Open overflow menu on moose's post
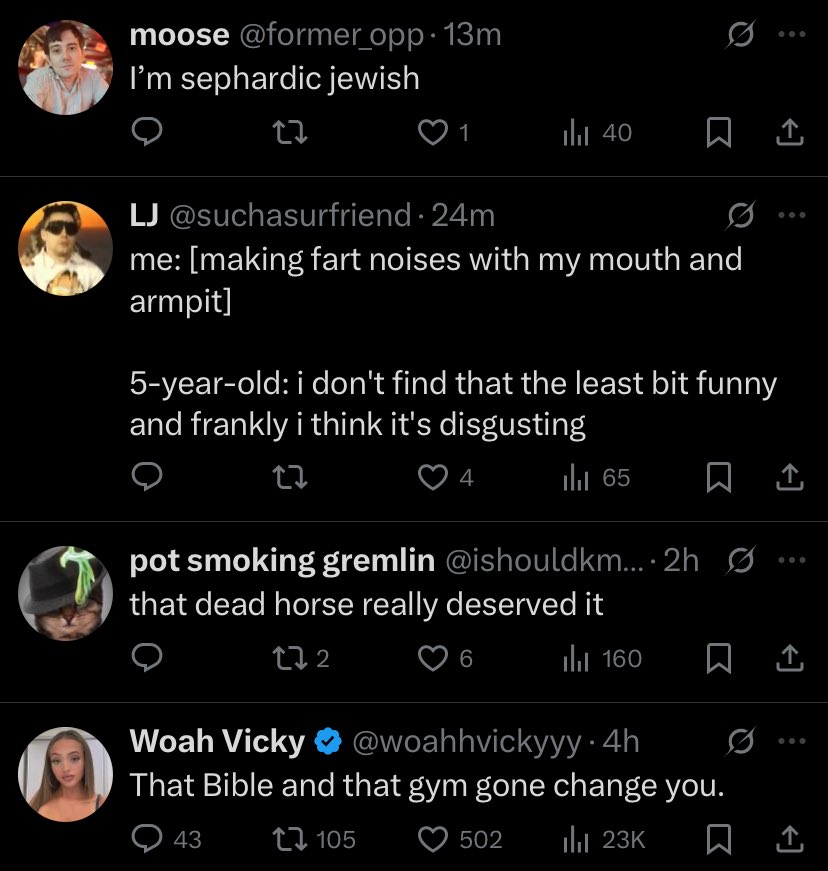This screenshot has width=828, height=871. pyautogui.click(x=791, y=35)
